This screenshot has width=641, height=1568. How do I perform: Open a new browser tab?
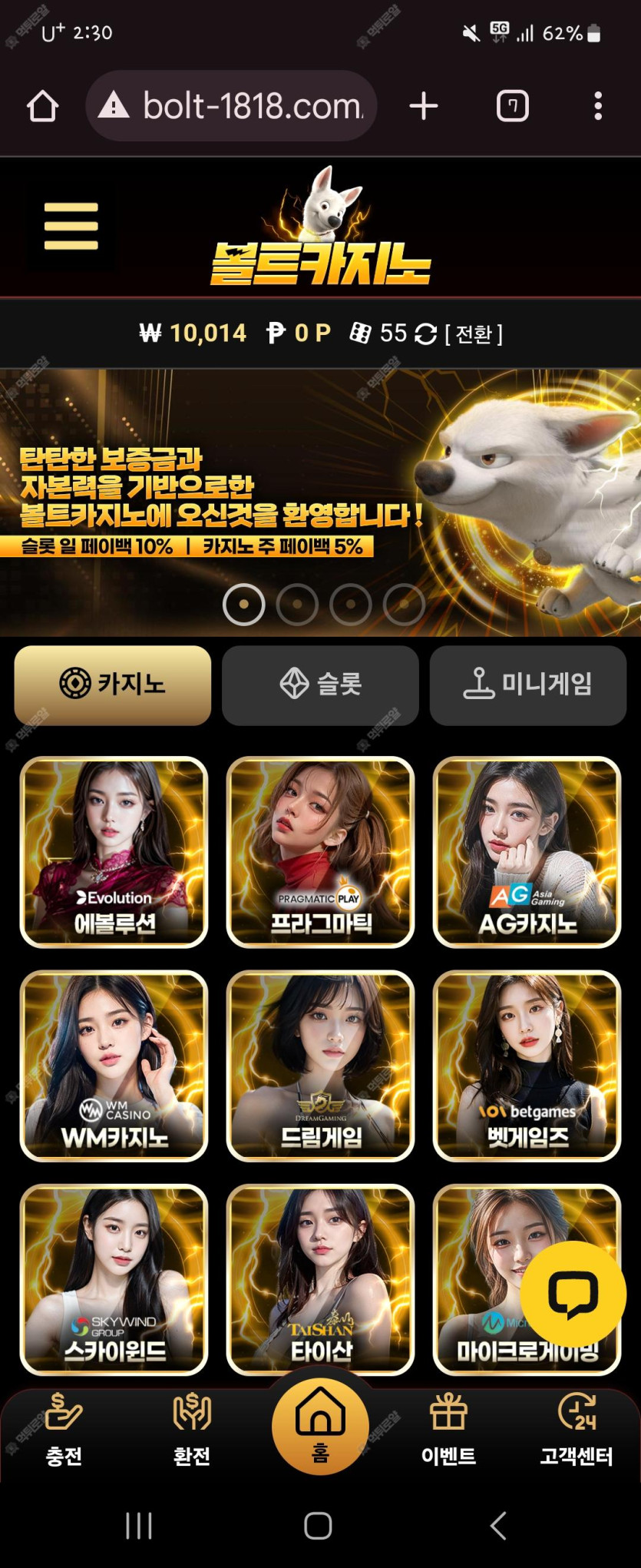click(424, 106)
